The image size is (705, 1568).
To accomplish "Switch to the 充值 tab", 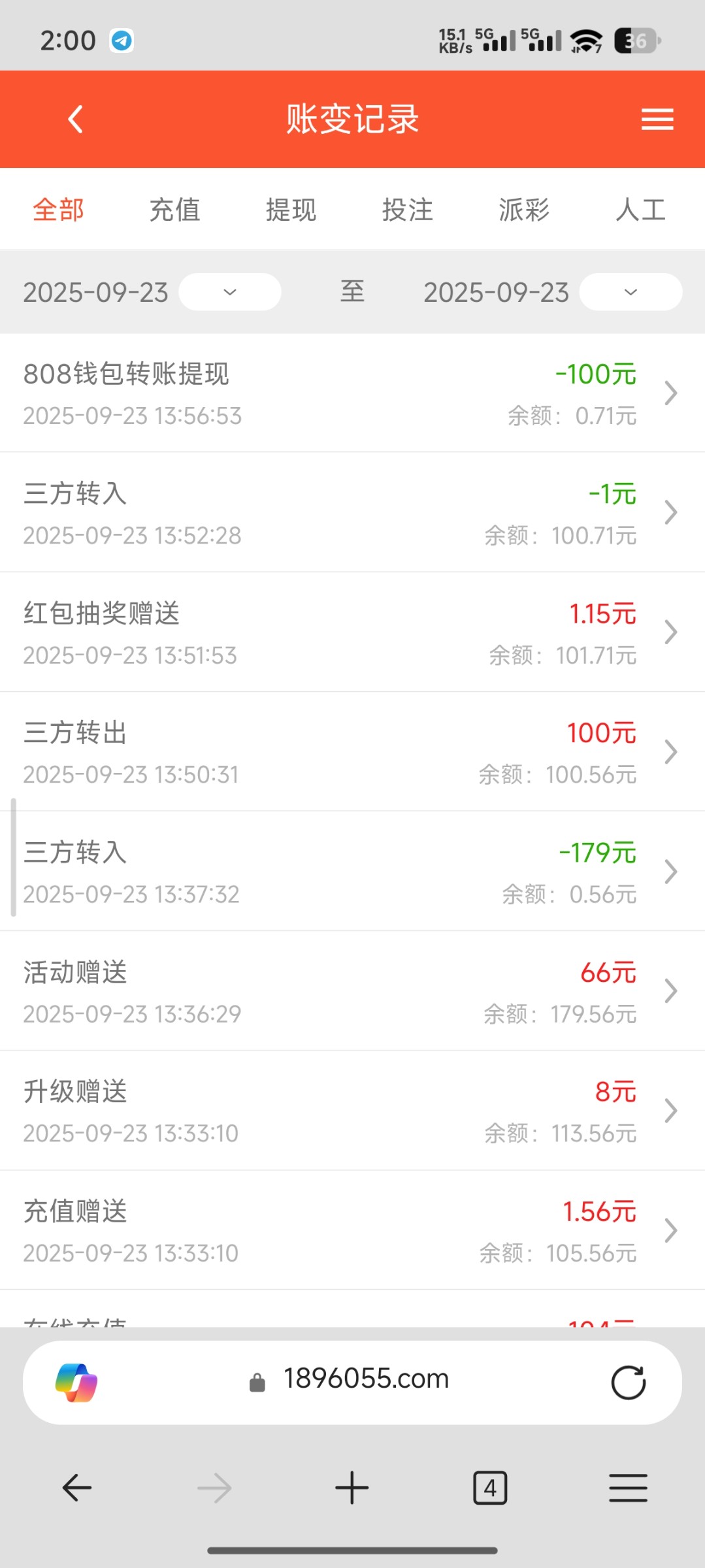I will (x=174, y=210).
